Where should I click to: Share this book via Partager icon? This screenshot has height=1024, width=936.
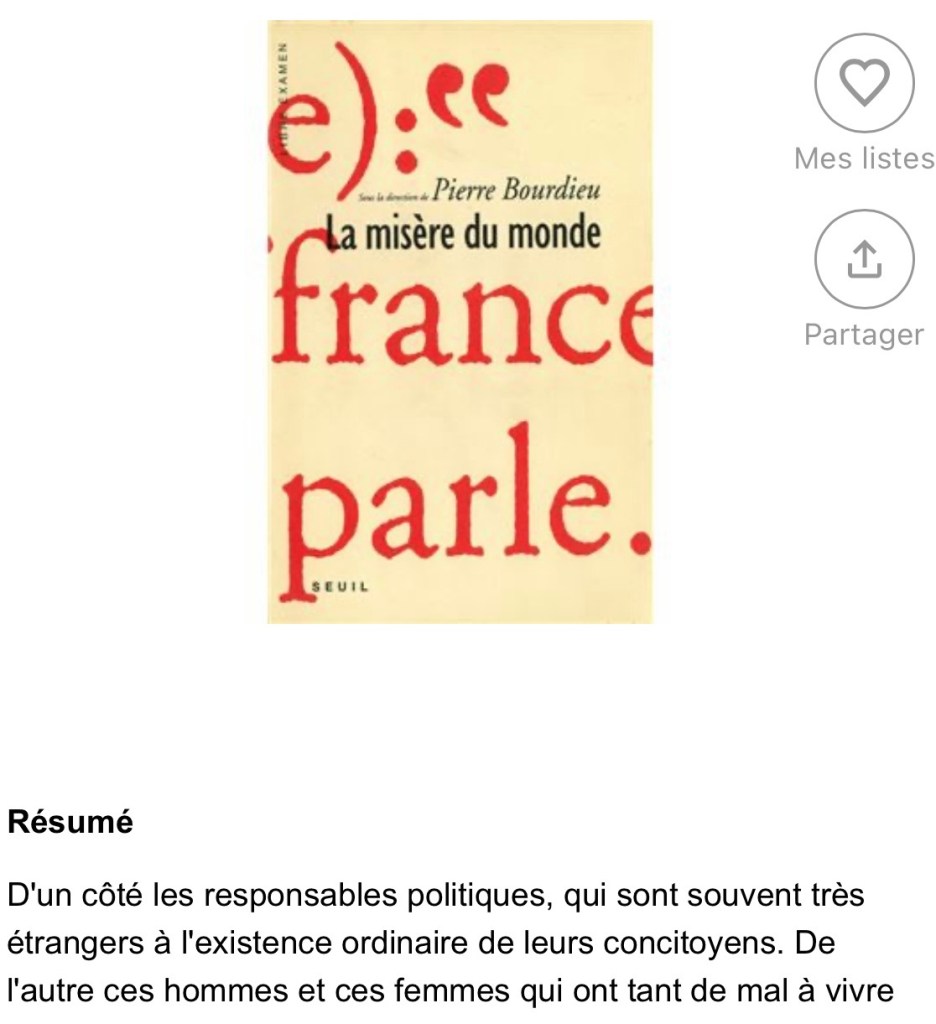tap(863, 258)
